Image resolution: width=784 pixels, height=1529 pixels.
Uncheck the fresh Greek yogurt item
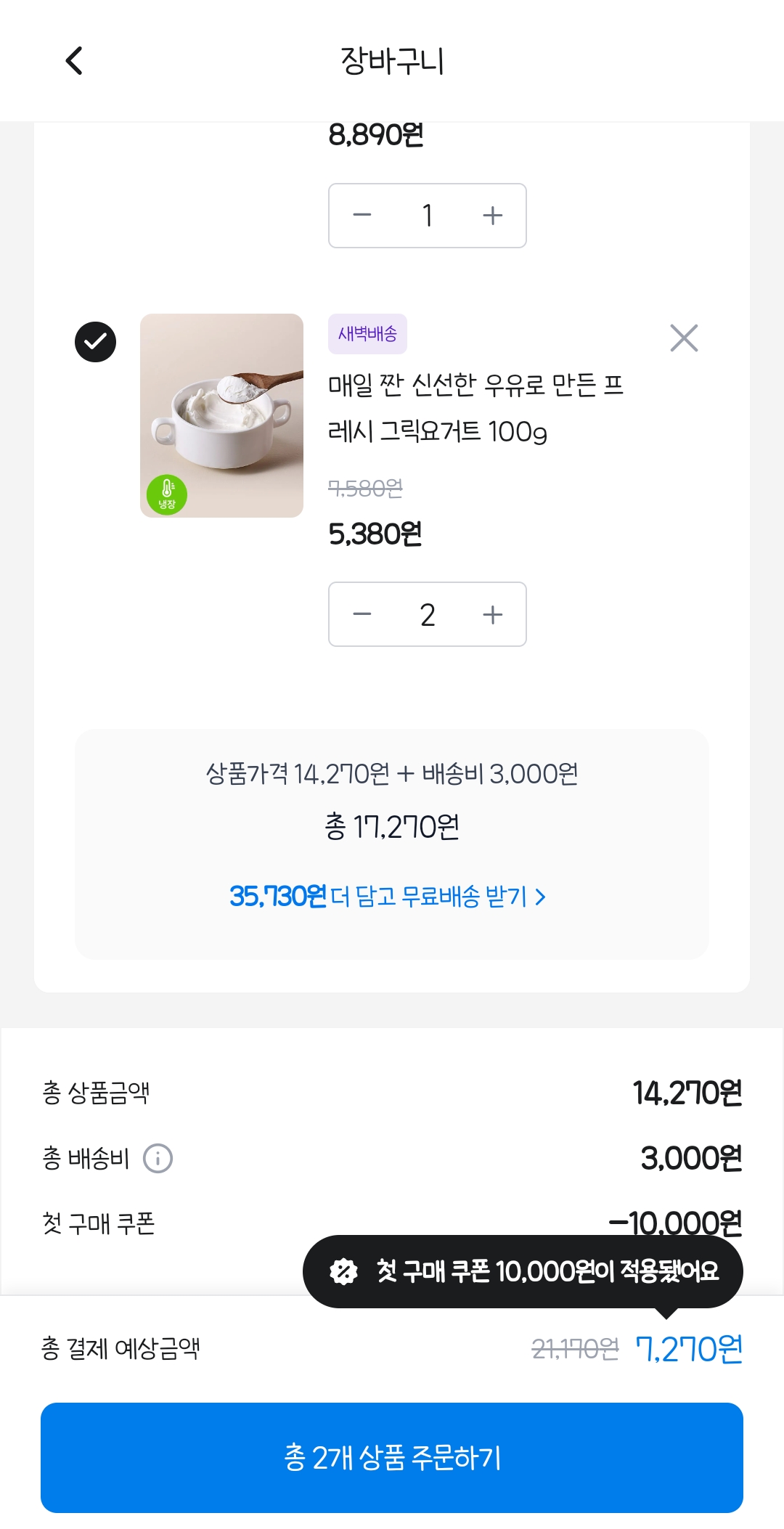[95, 341]
